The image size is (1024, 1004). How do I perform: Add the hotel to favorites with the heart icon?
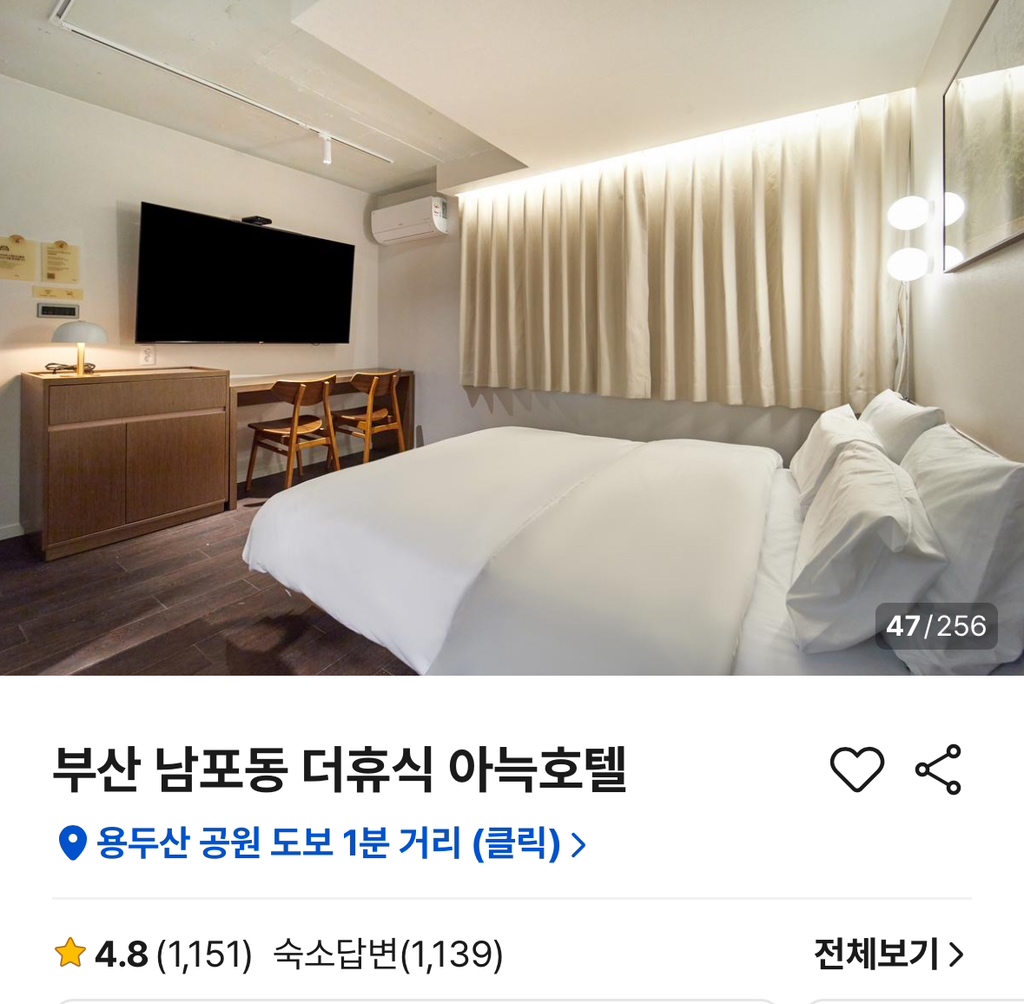(857, 770)
